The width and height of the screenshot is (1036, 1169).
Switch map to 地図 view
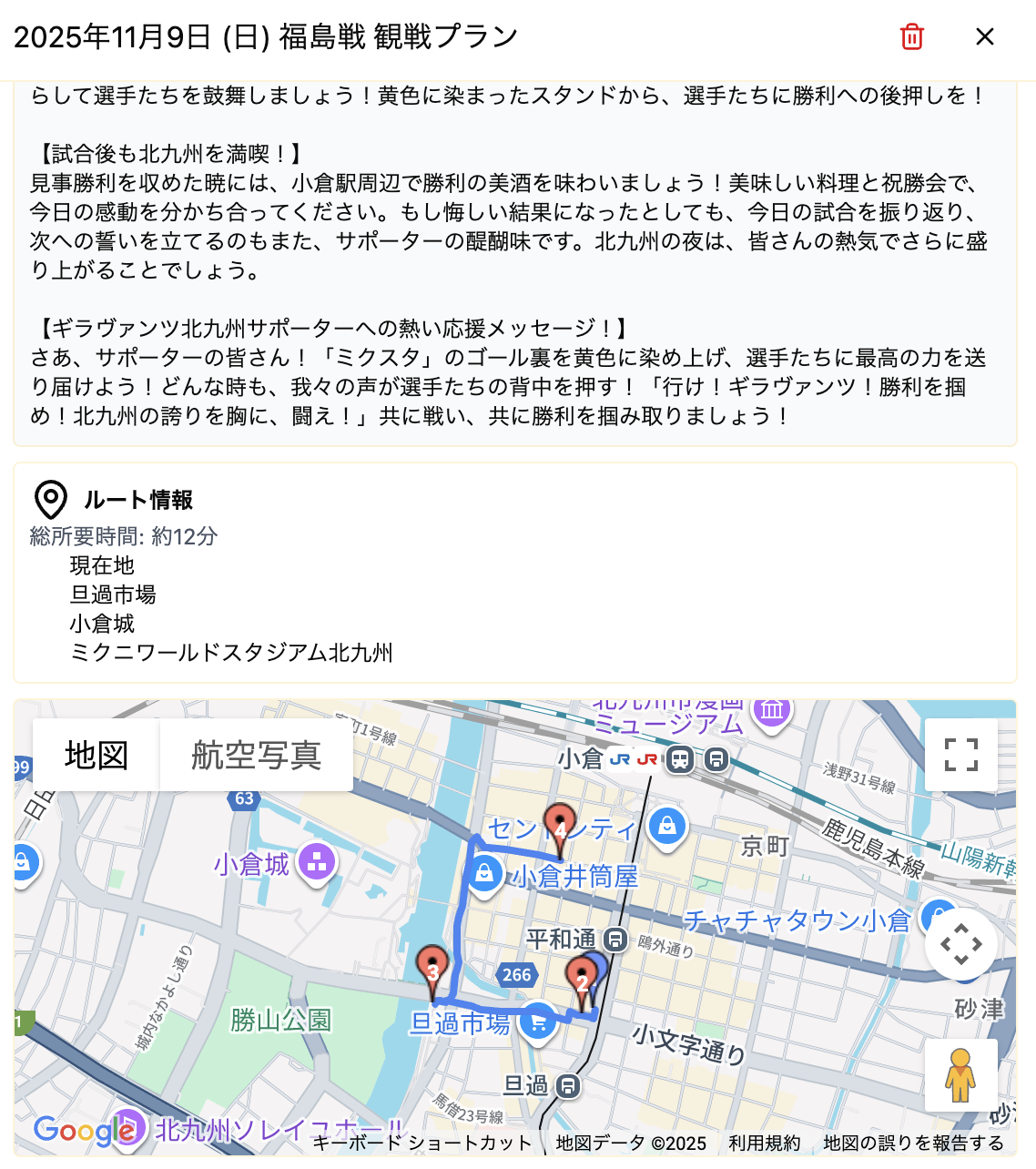96,756
